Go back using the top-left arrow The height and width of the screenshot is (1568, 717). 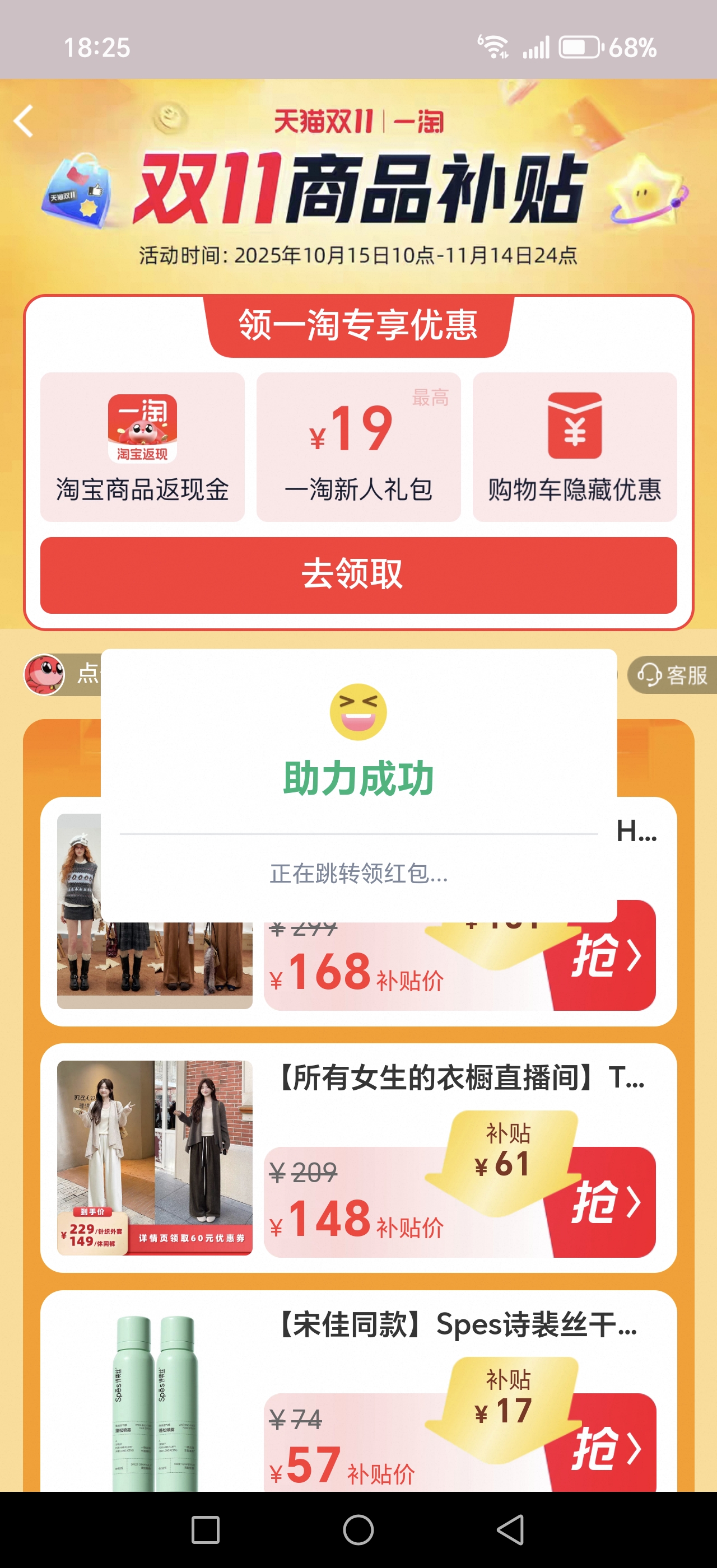pyautogui.click(x=23, y=121)
